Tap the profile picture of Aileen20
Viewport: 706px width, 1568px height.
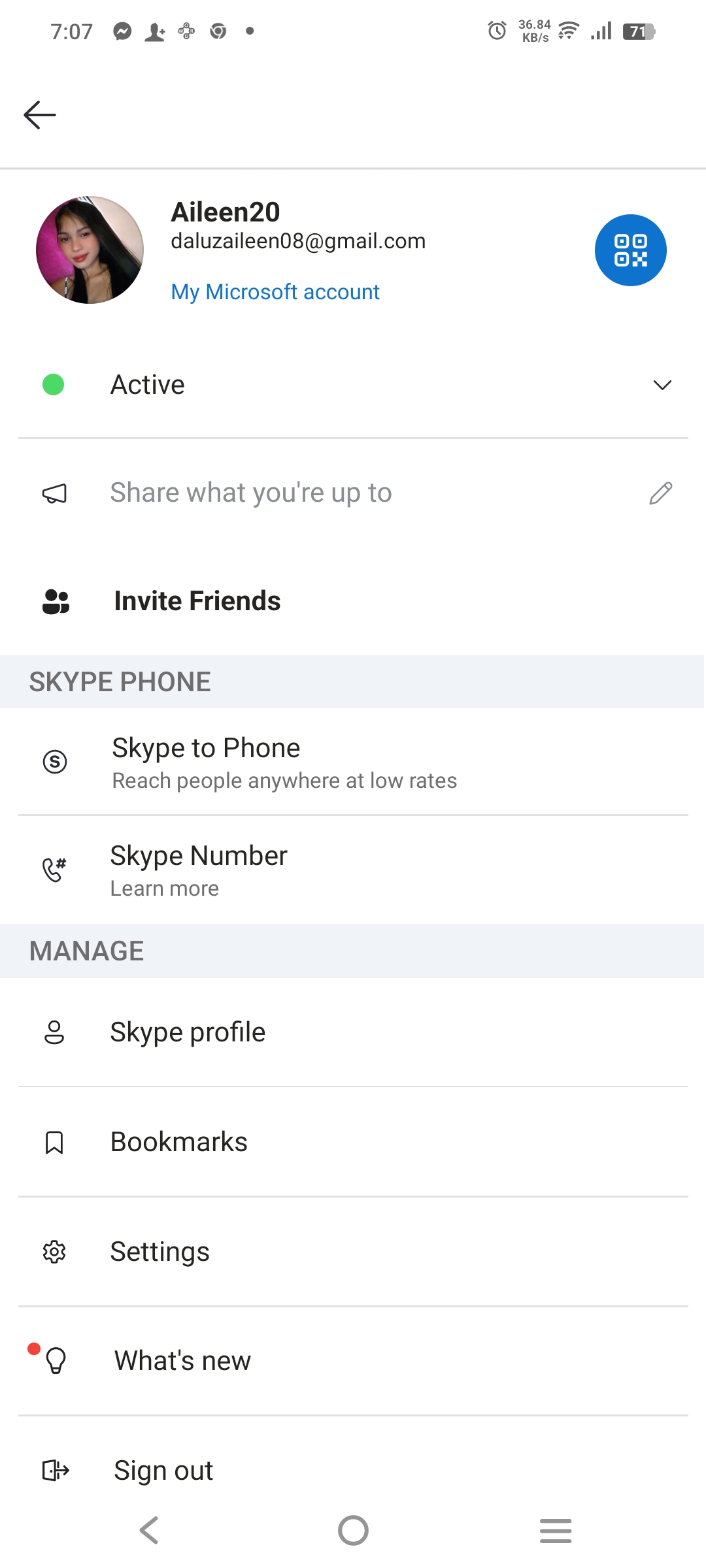[x=90, y=250]
